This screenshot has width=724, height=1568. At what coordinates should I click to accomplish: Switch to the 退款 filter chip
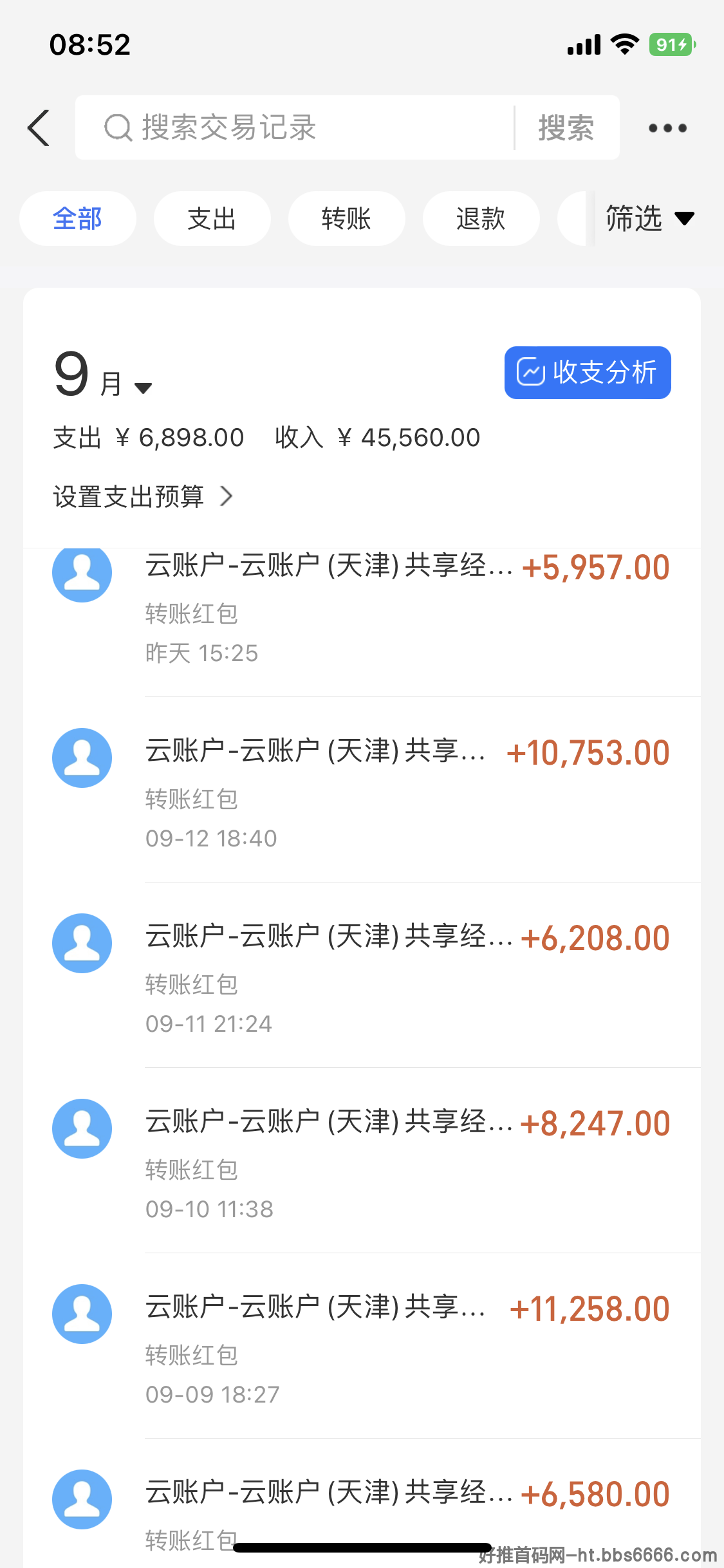(481, 218)
